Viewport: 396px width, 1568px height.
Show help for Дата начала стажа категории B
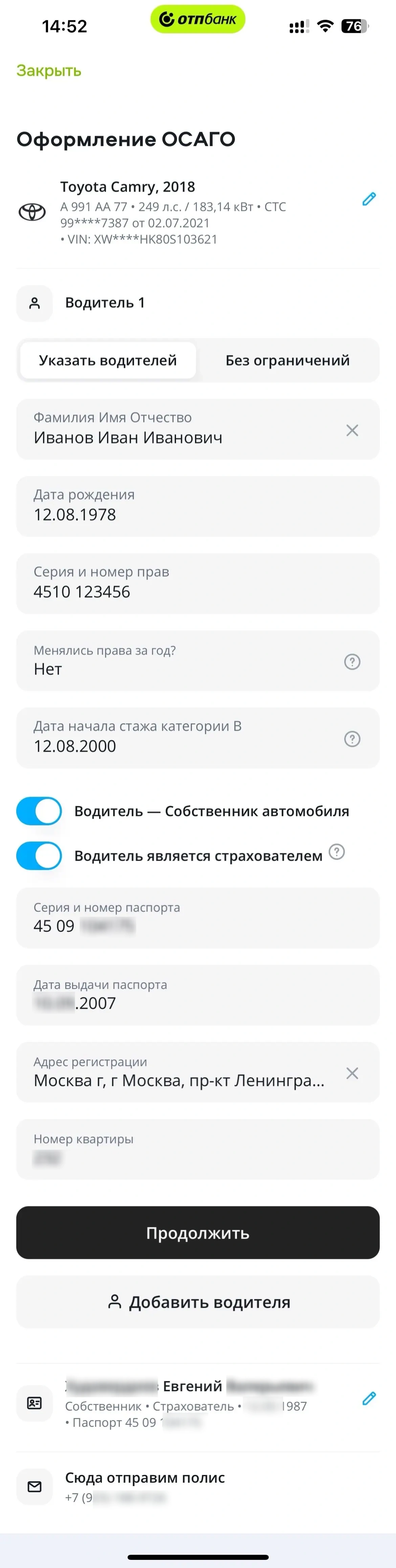pos(352,739)
